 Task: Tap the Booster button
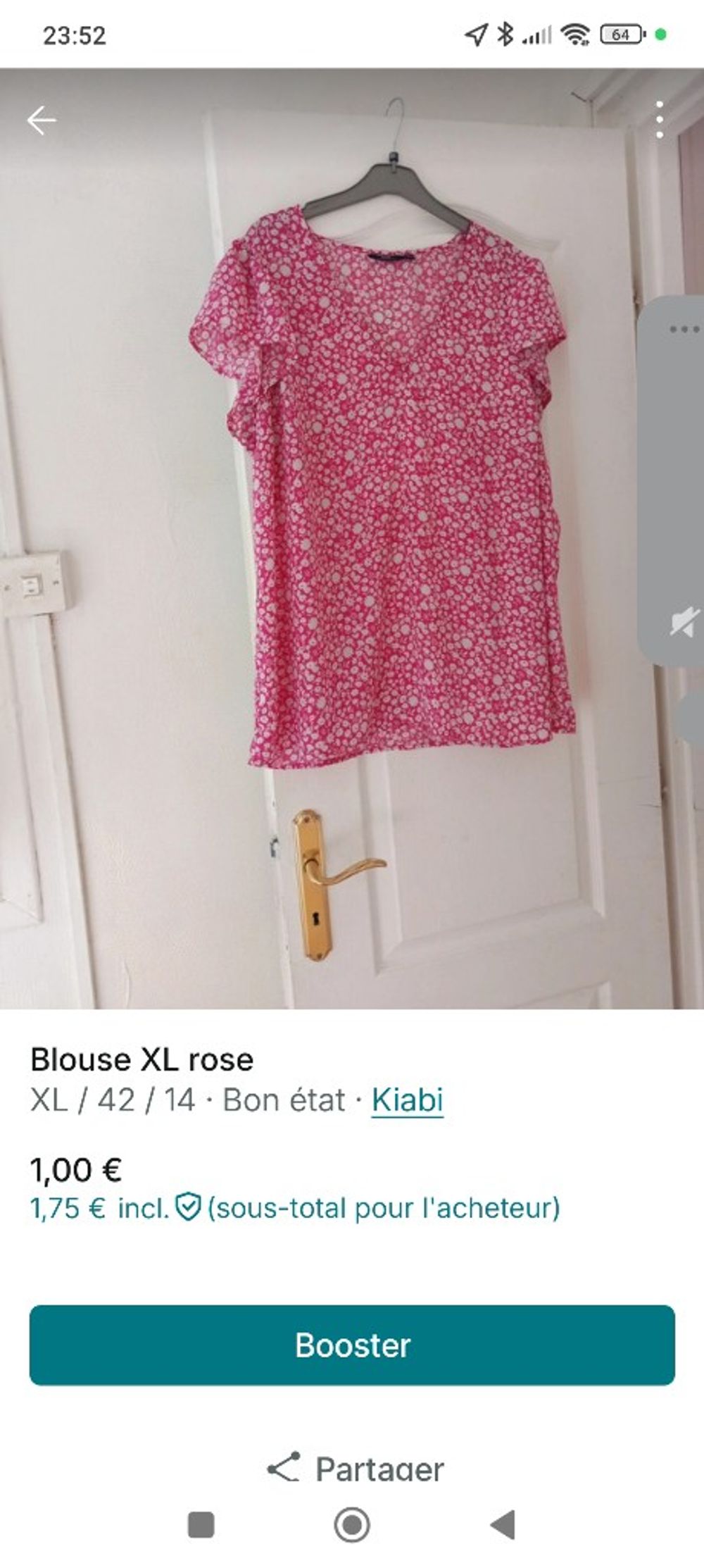pos(352,1345)
